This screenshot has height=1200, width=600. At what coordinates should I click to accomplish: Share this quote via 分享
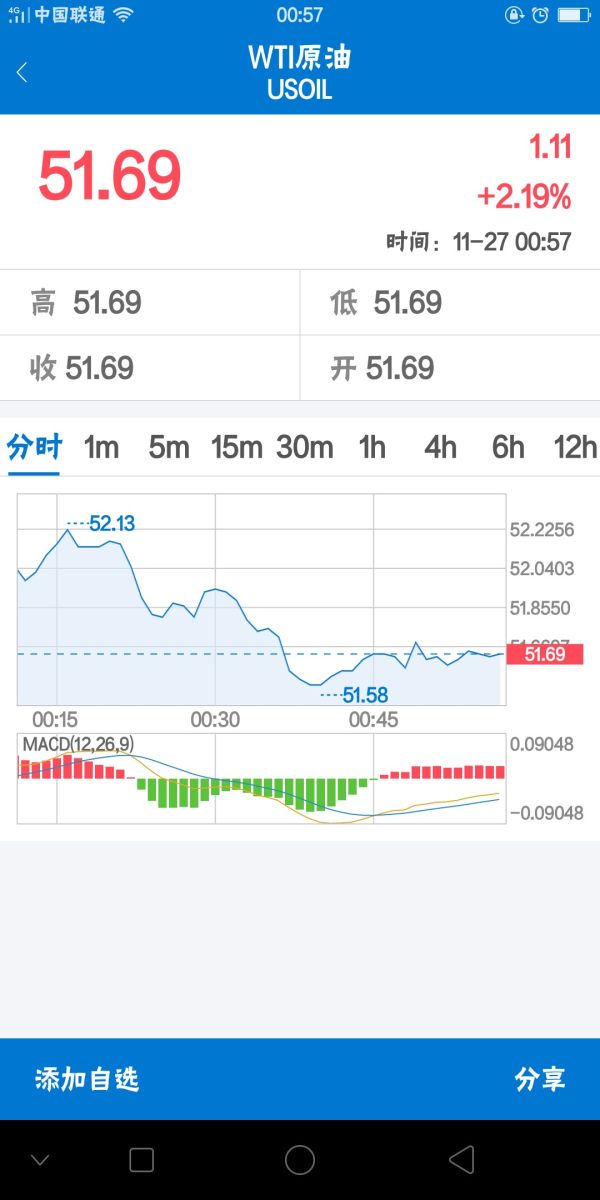[x=540, y=1079]
